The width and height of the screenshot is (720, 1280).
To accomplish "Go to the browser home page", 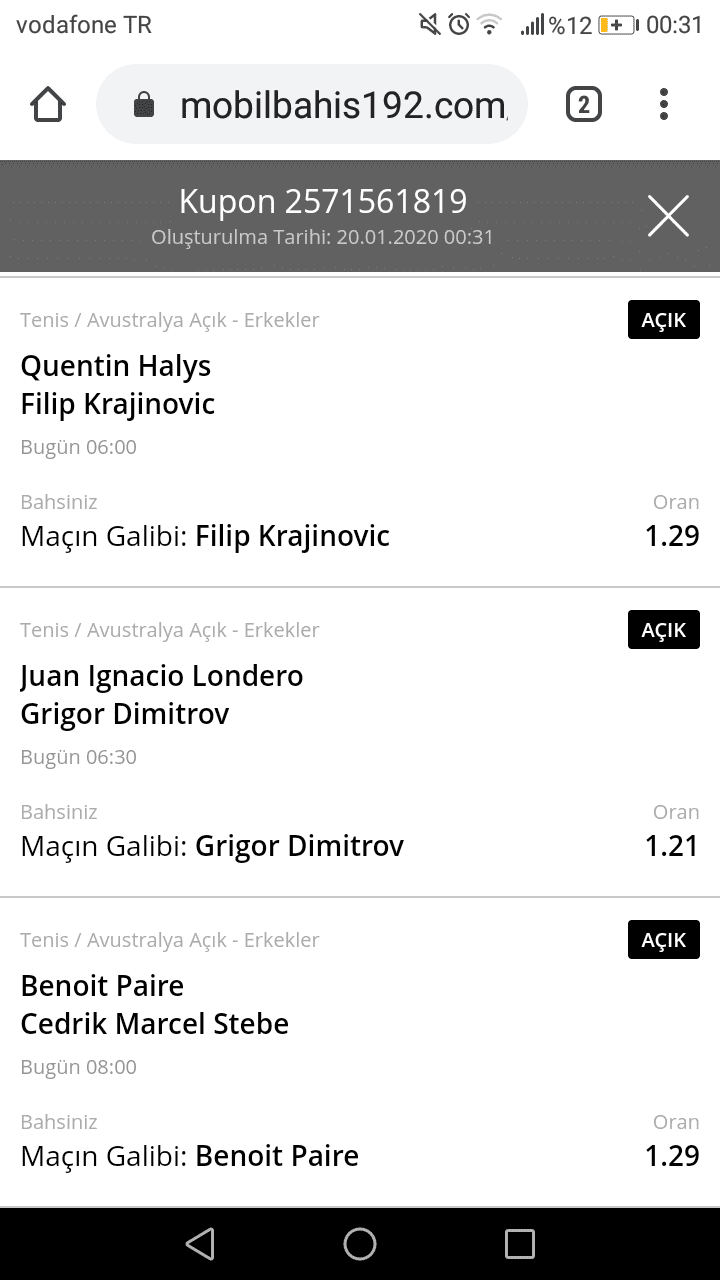I will [48, 104].
